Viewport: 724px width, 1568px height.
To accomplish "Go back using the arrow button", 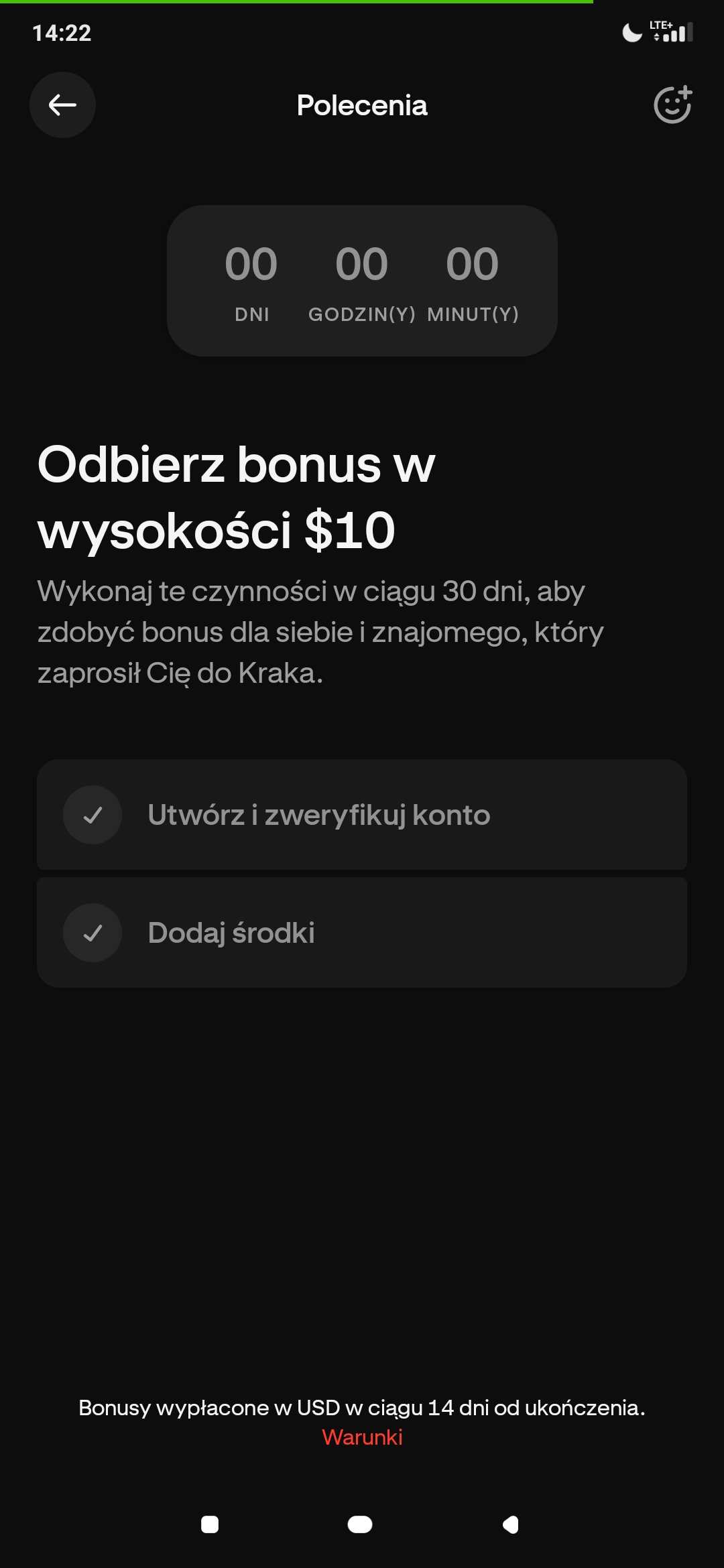I will tap(62, 105).
